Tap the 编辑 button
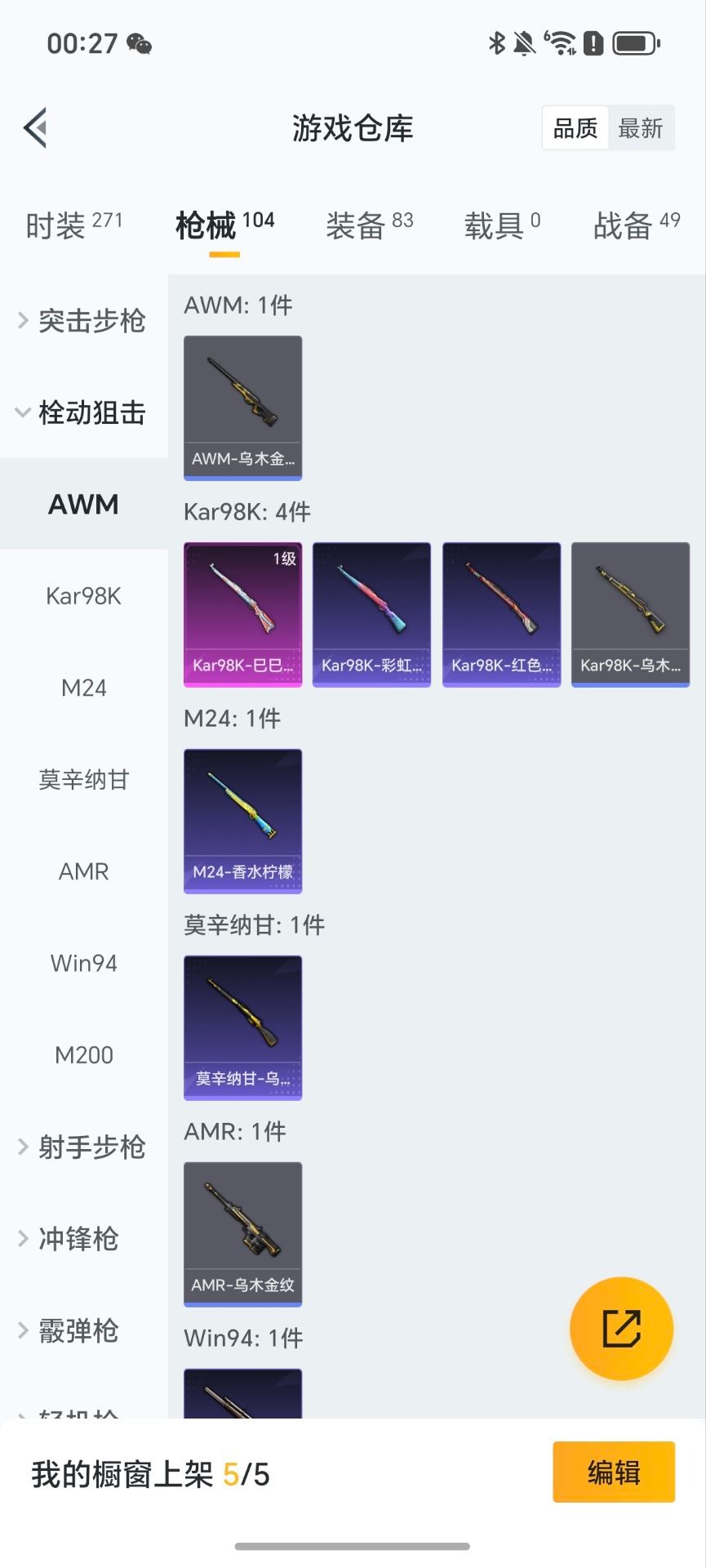This screenshot has width=706, height=1568. (614, 1472)
